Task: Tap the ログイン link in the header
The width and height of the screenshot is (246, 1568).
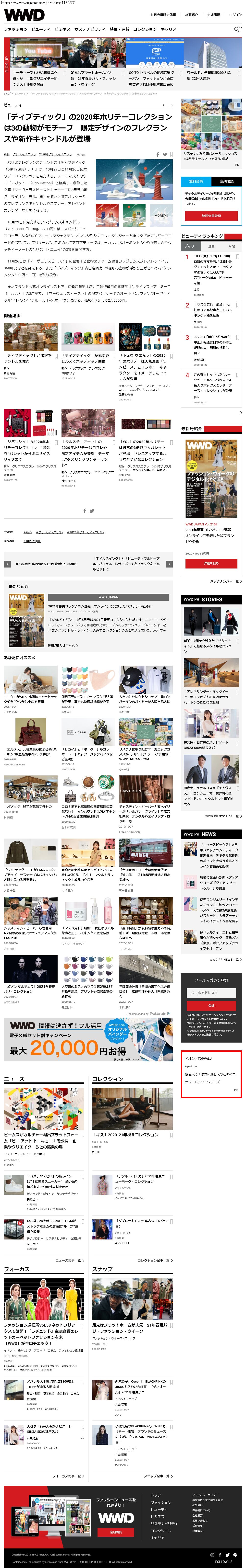Action: (235, 15)
